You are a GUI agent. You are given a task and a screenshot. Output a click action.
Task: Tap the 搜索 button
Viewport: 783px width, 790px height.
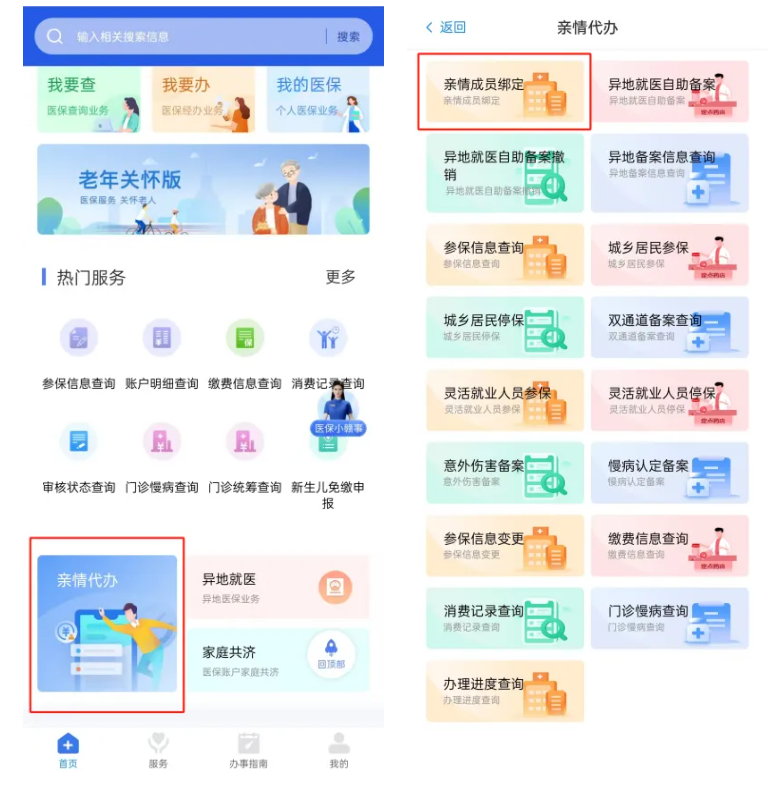[x=348, y=37]
